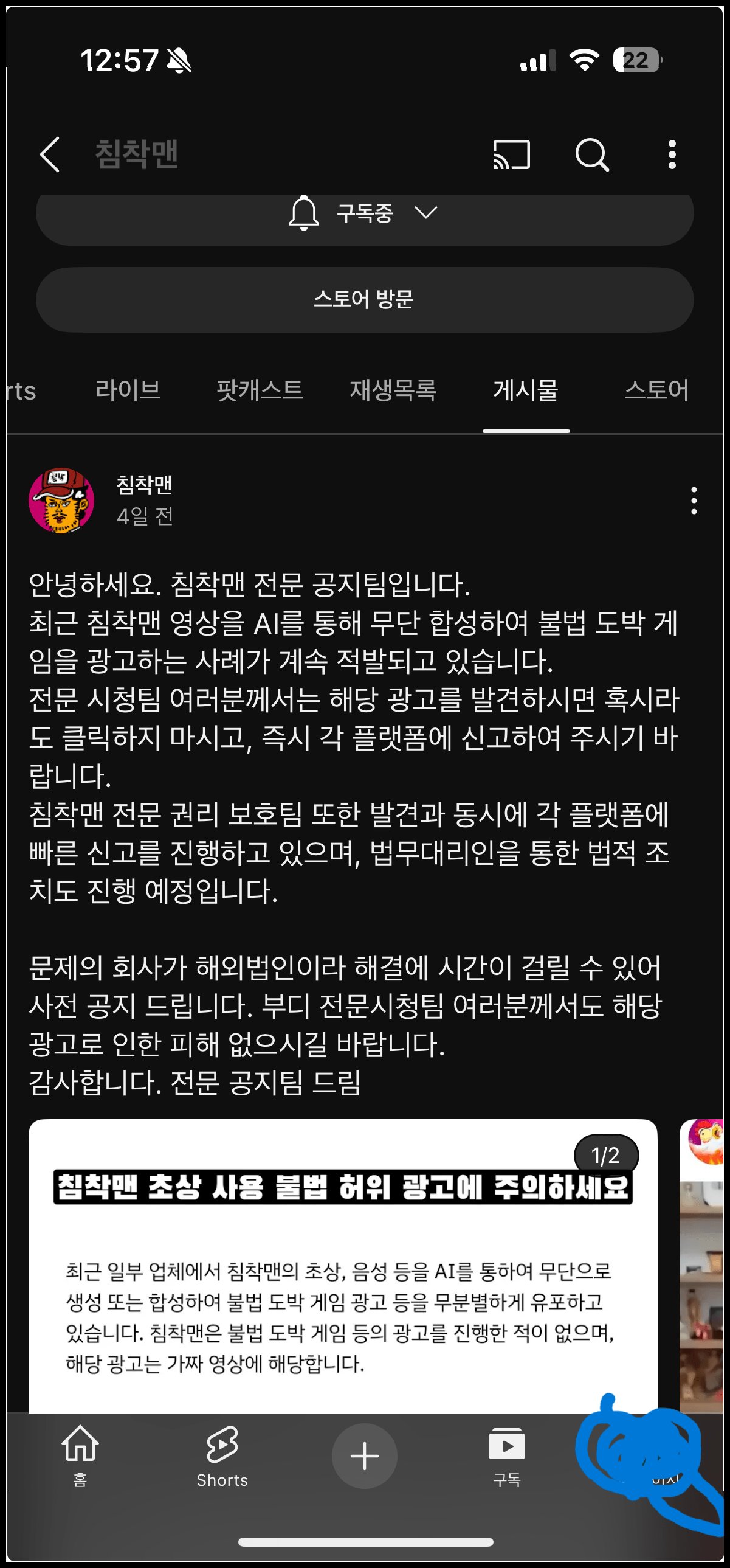Switch to the 라이브 tab
Screen dimensions: 730x1568
click(128, 390)
